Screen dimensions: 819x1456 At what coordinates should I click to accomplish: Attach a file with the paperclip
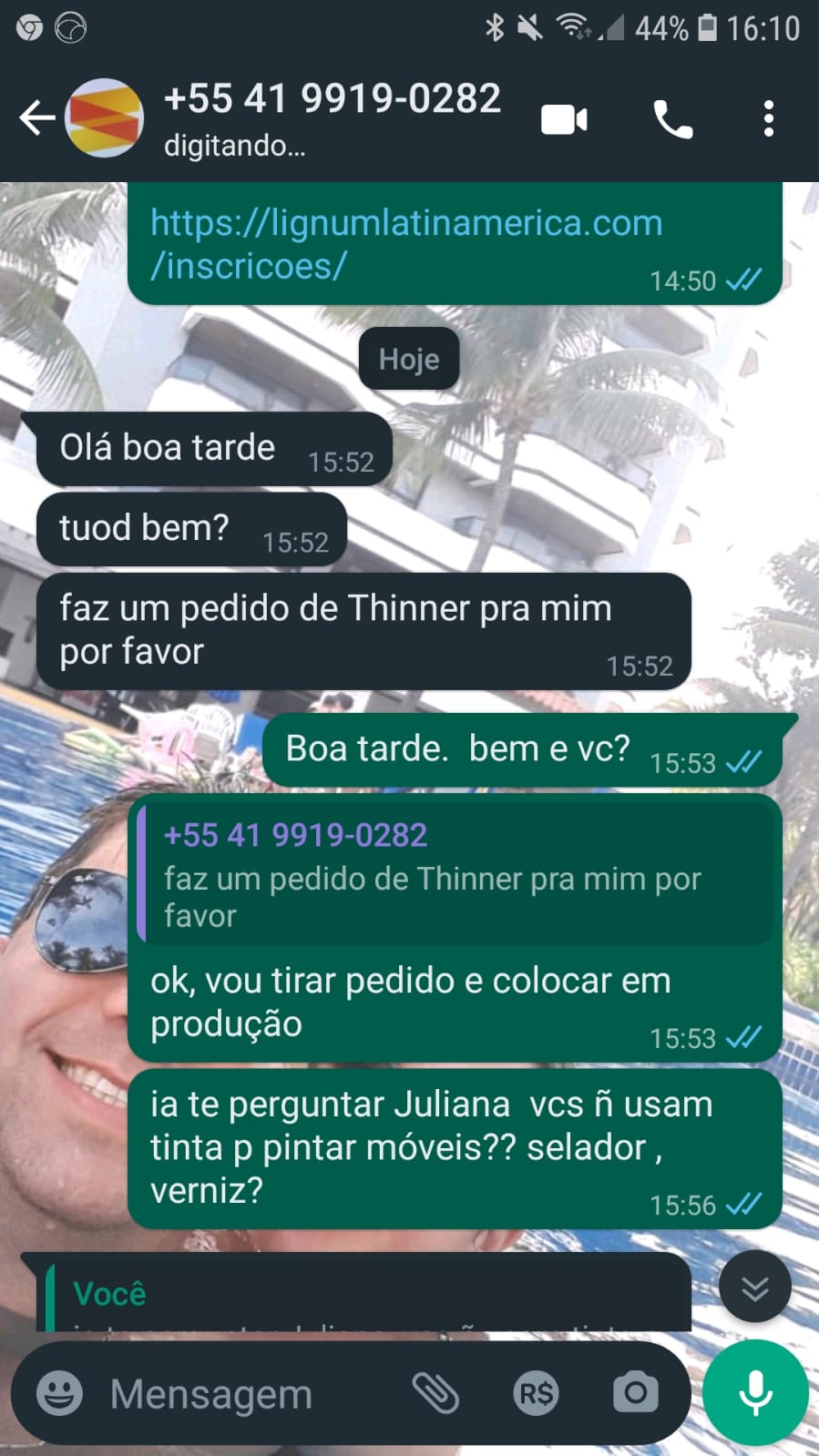tap(435, 1392)
